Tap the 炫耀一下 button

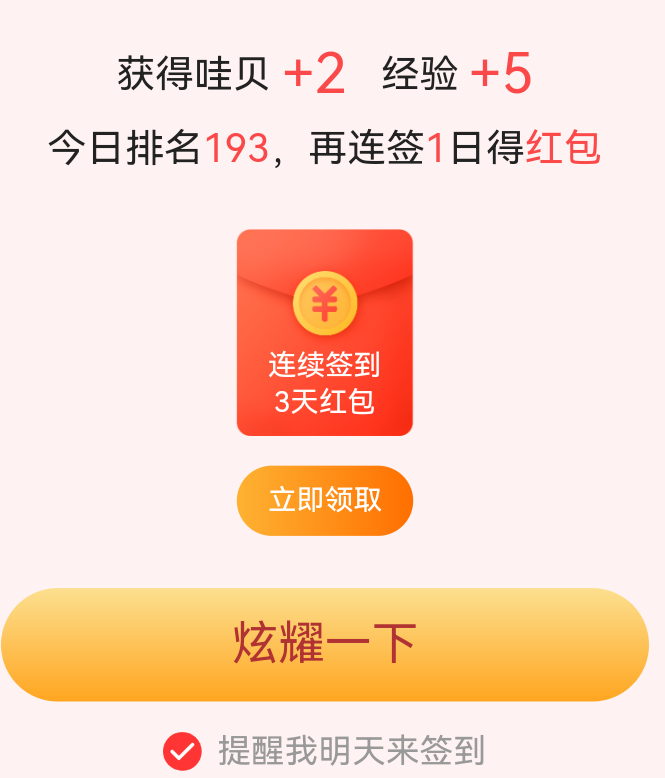[325, 644]
